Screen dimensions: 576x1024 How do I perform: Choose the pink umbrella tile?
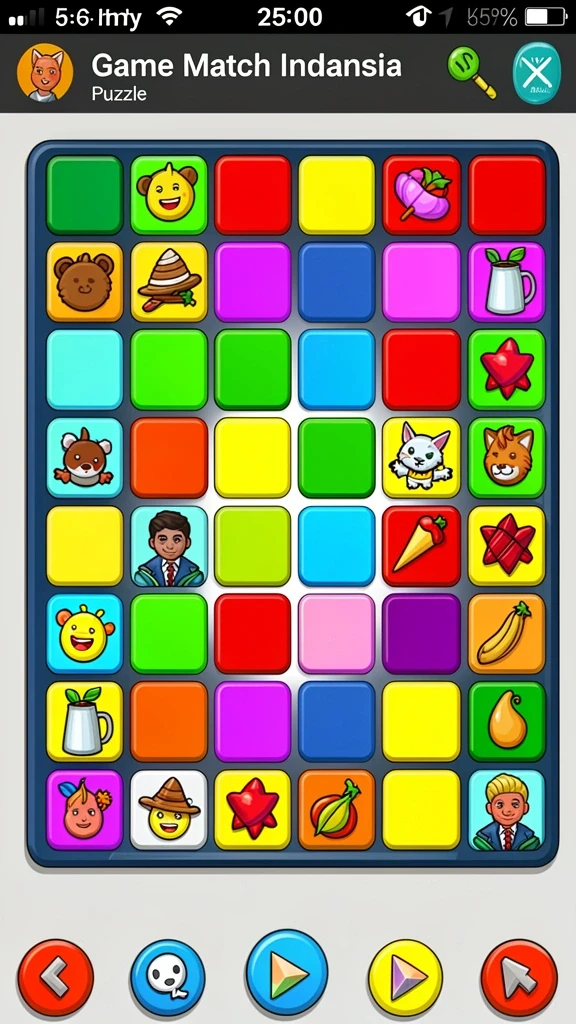click(x=421, y=195)
